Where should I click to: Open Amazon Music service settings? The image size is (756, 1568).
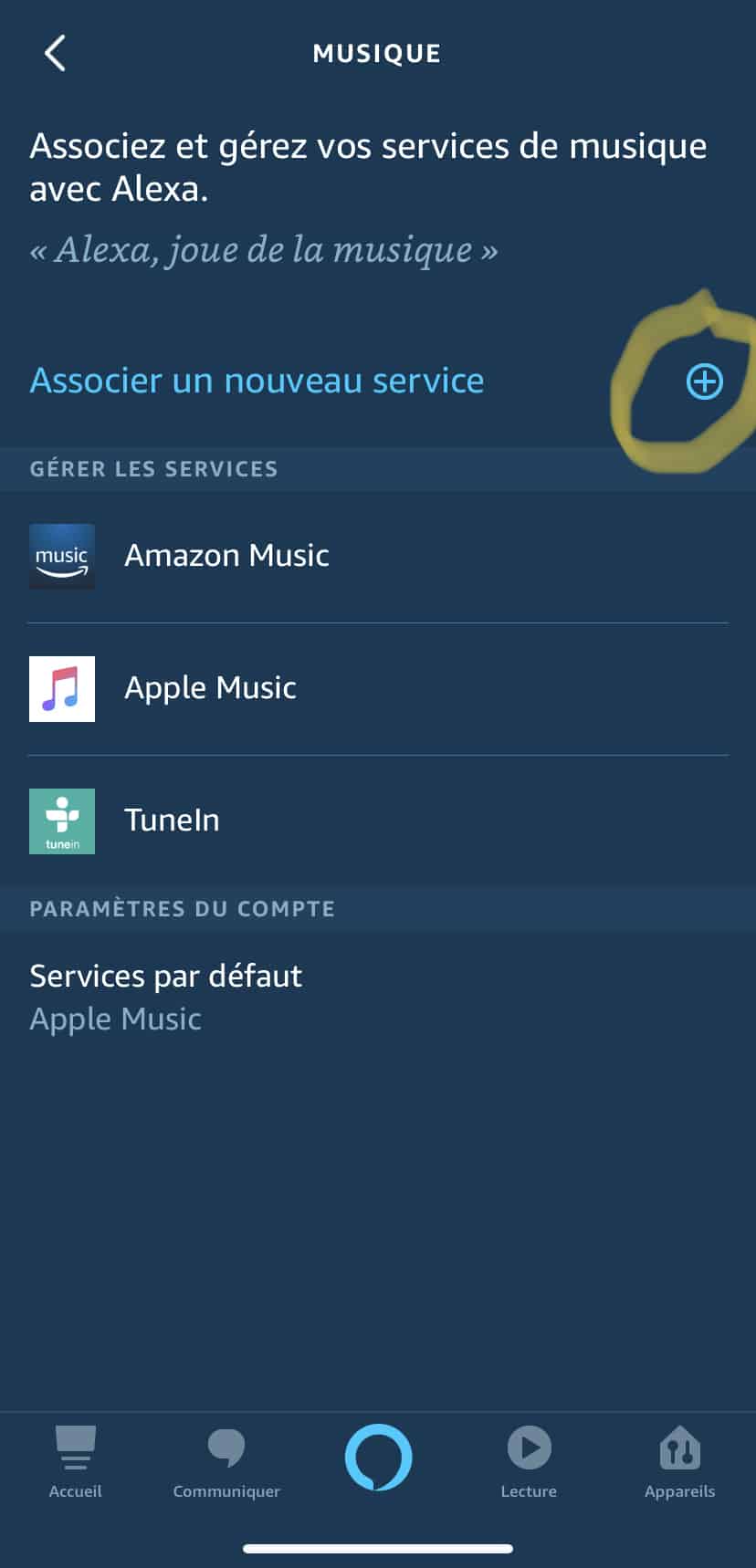[226, 556]
